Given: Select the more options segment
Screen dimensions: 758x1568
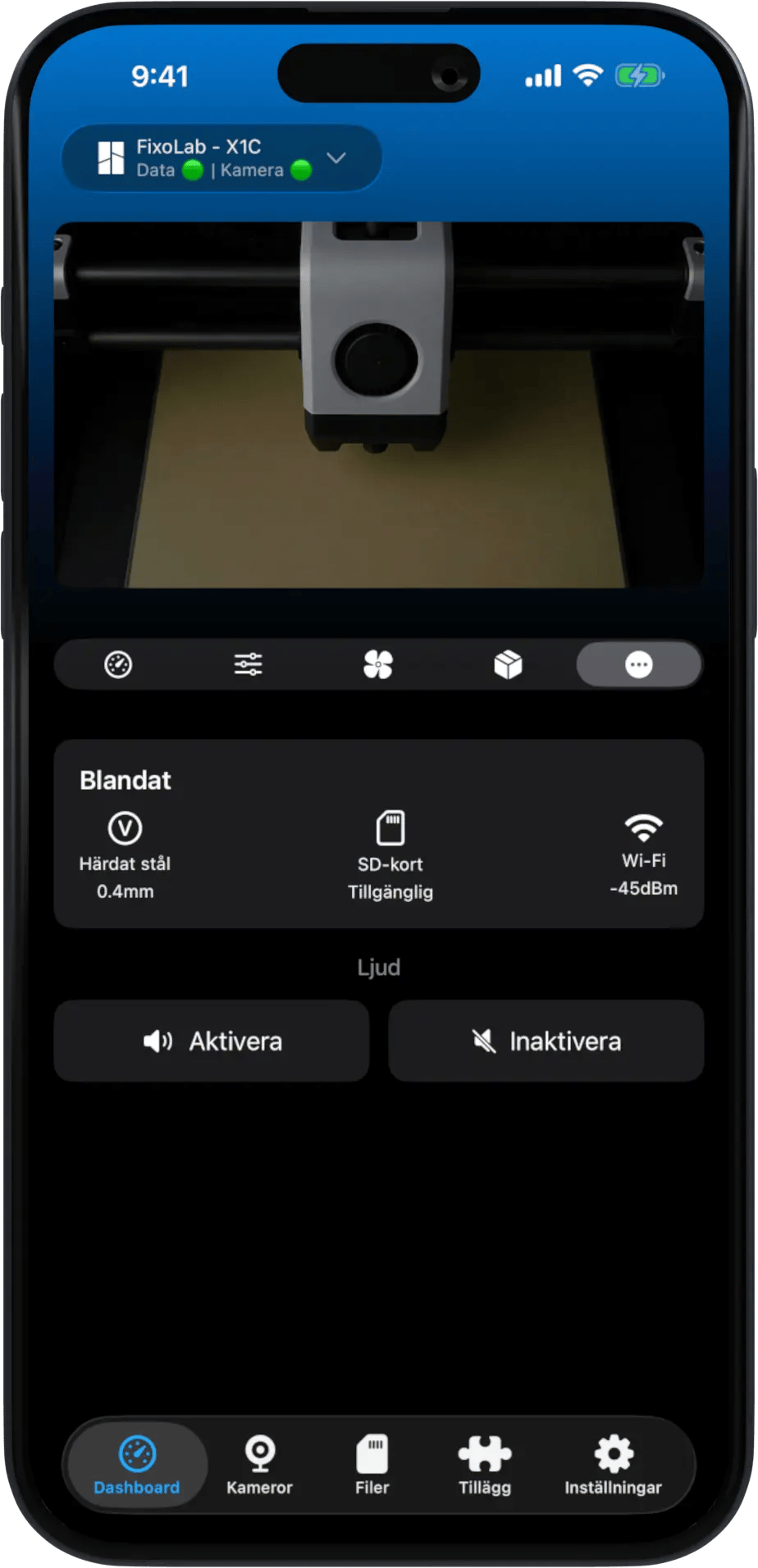Looking at the screenshot, I should click(x=638, y=664).
